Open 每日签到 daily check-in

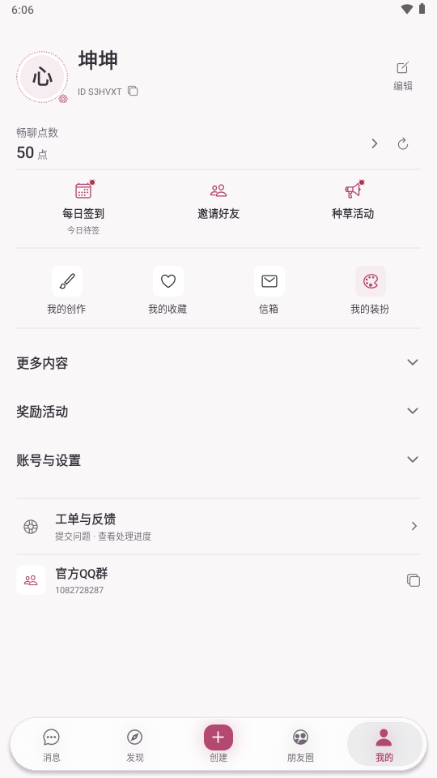83,207
